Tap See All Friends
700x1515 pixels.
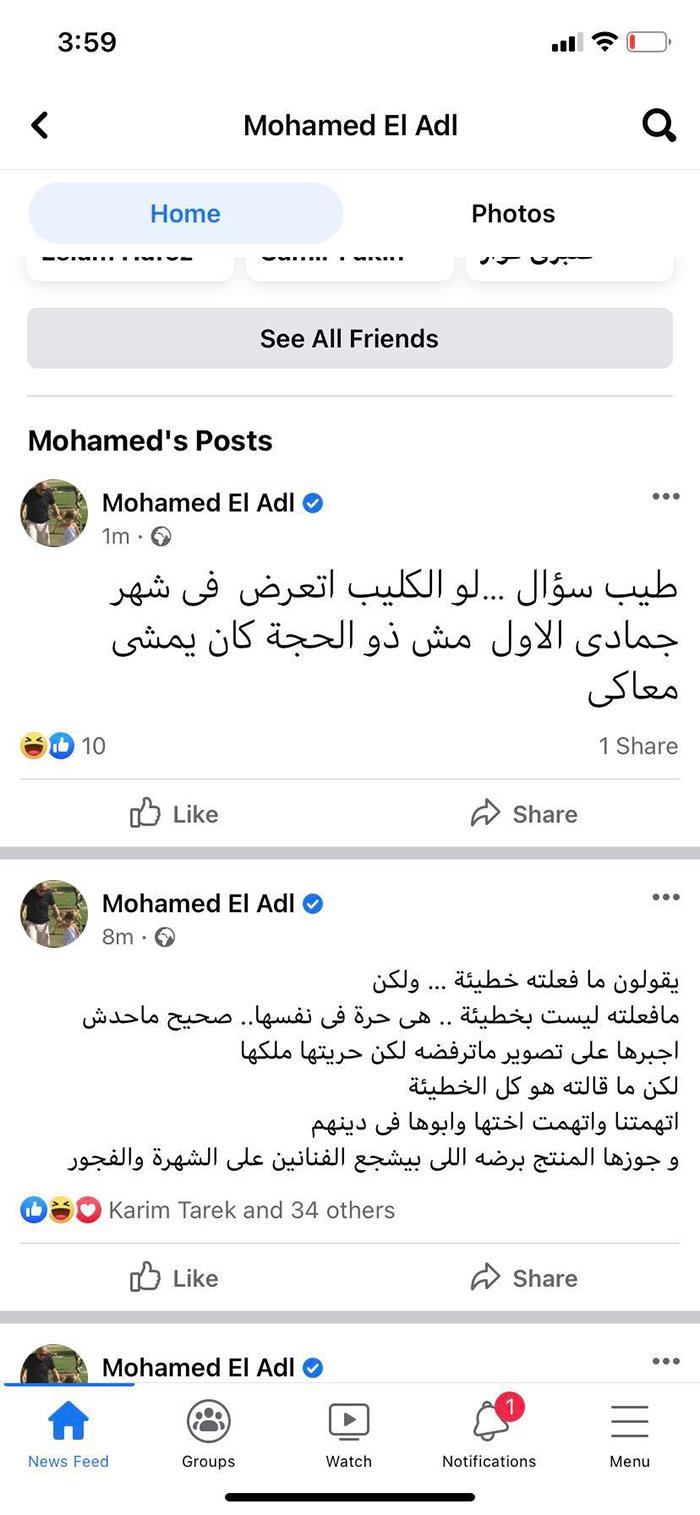(349, 339)
